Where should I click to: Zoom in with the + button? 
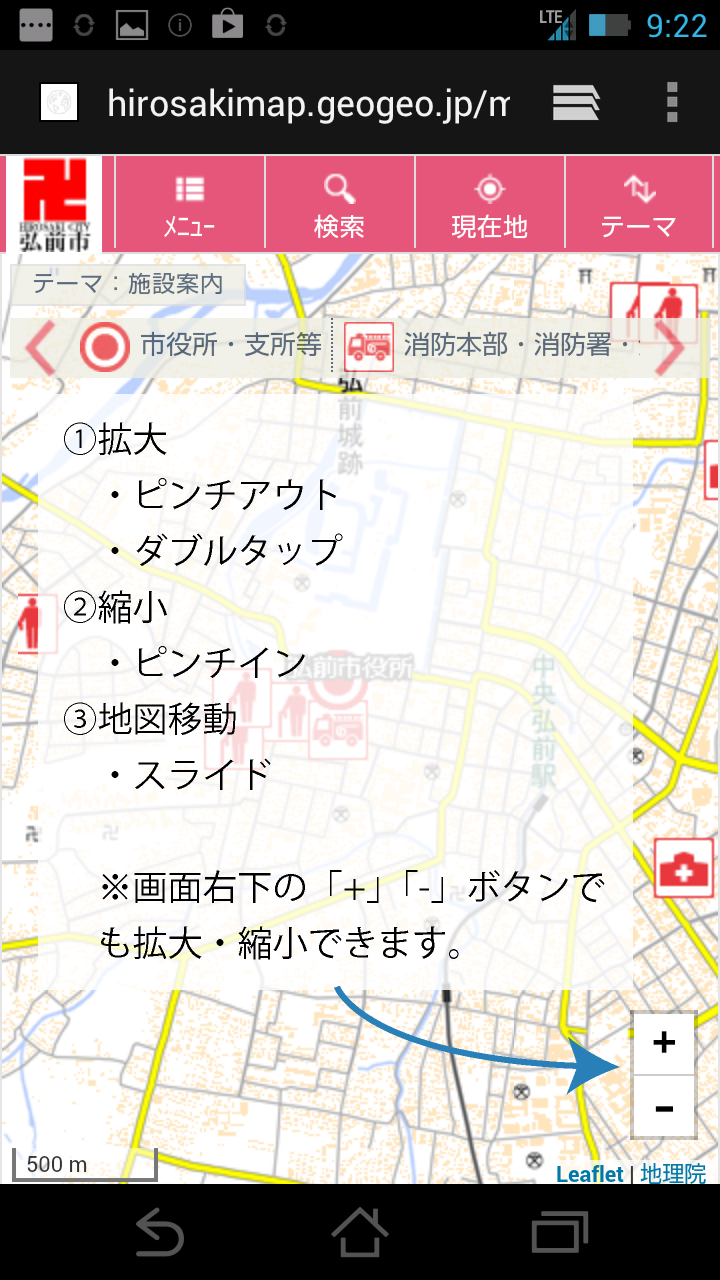pos(664,1043)
